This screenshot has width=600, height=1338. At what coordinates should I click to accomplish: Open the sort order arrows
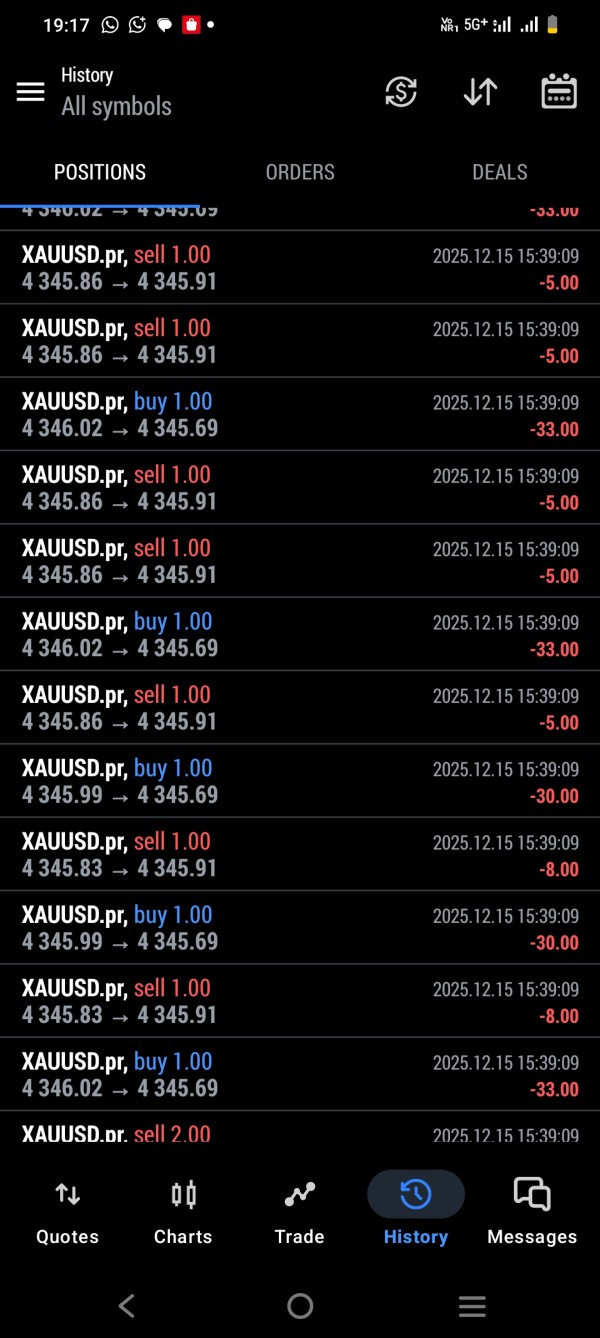tap(480, 92)
